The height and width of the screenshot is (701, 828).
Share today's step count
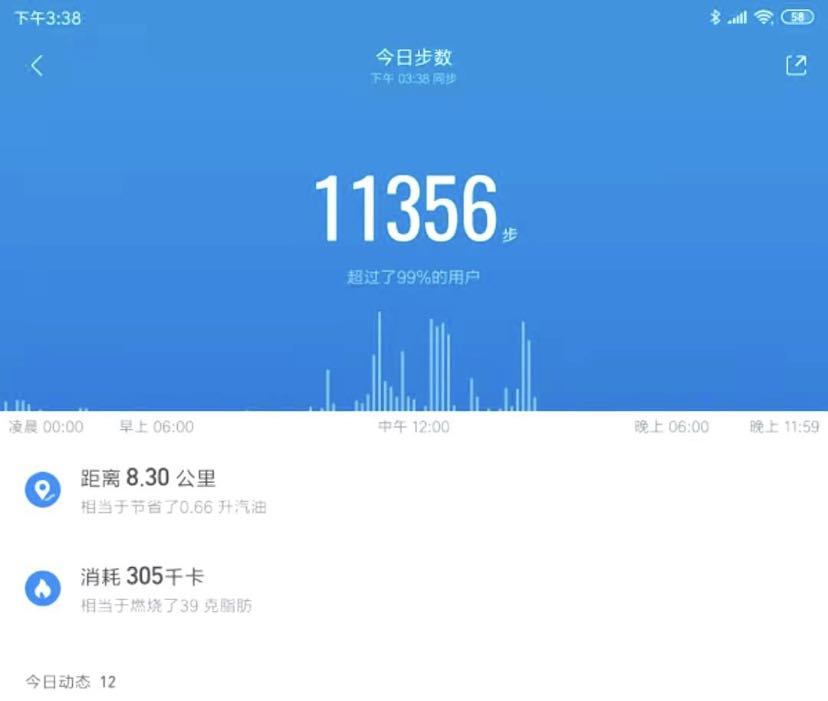795,66
